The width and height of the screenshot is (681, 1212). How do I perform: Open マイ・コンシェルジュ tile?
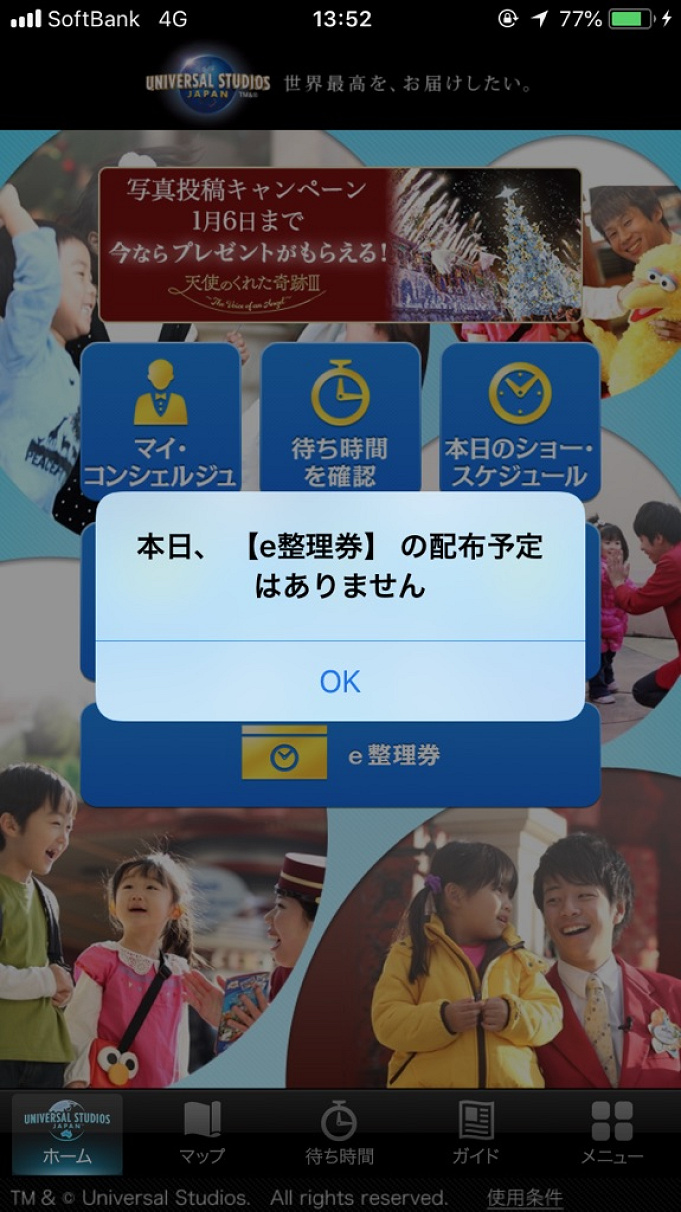tap(160, 420)
